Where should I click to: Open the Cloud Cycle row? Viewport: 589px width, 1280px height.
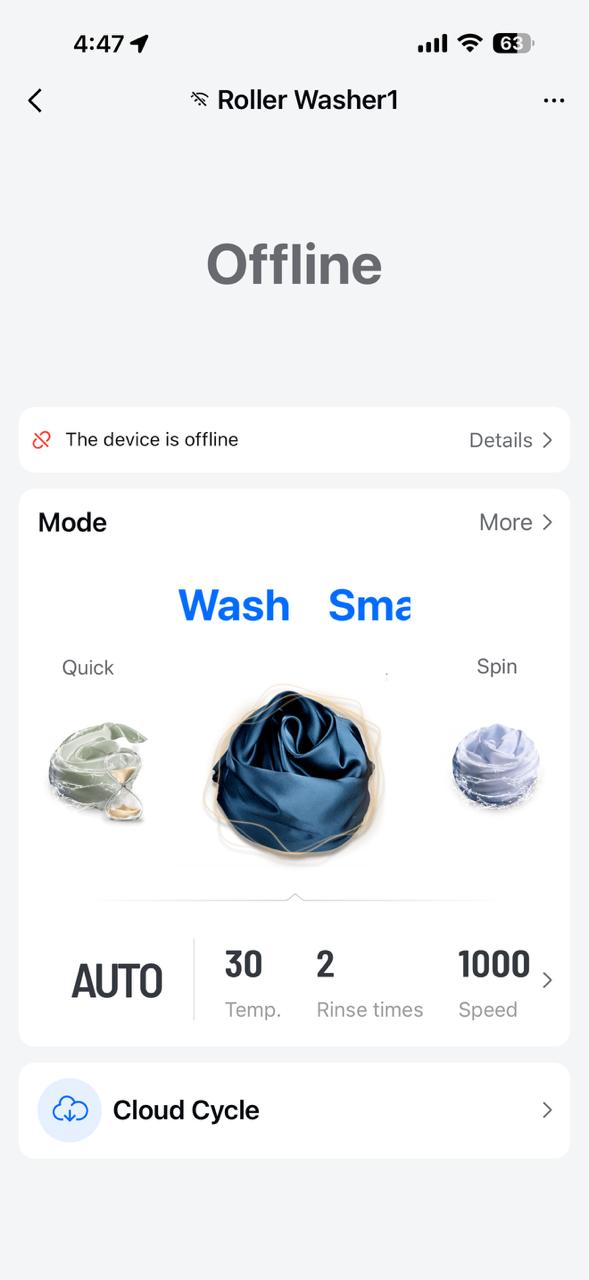click(x=294, y=1110)
